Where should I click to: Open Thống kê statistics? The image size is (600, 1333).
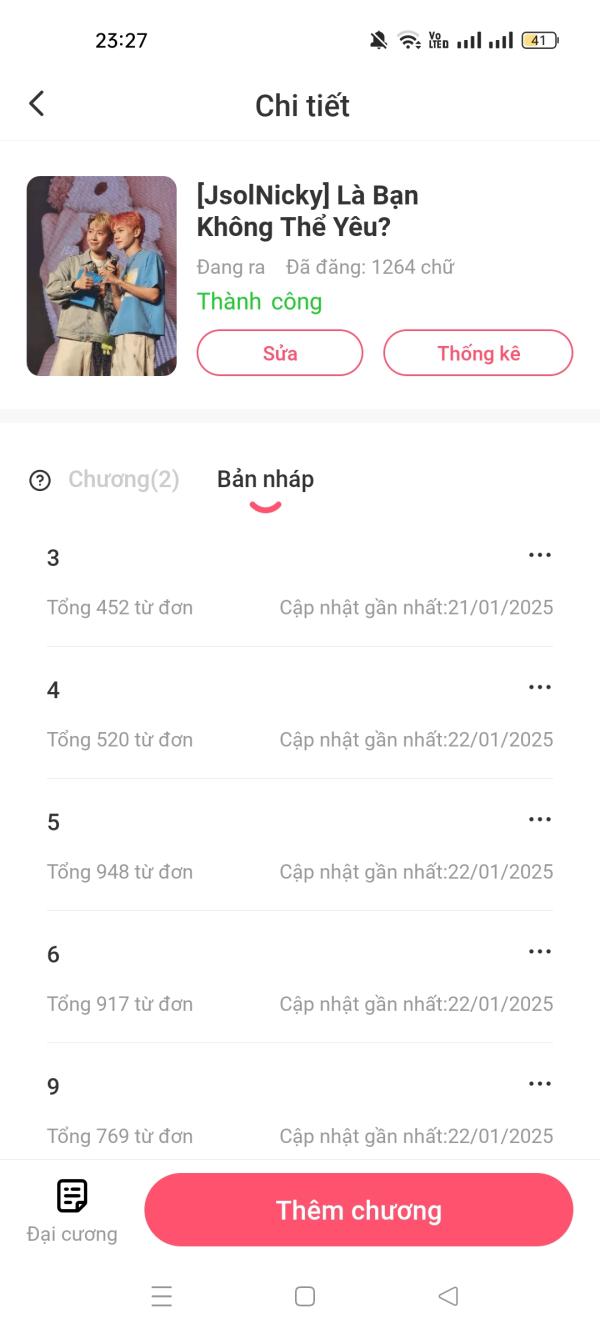(x=478, y=353)
